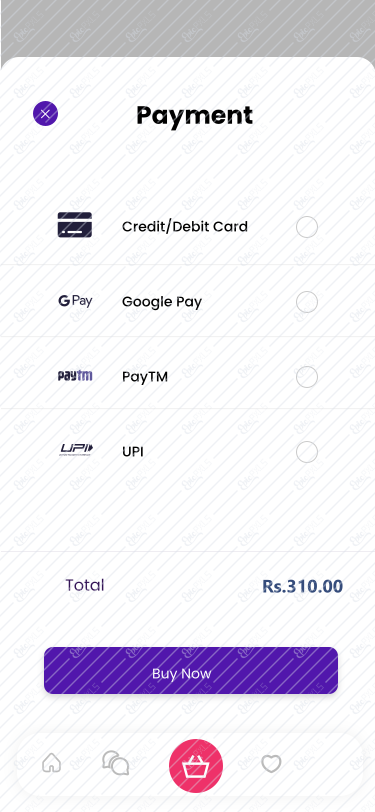The height and width of the screenshot is (812, 375).
Task: Open the chat messages tab
Action: click(x=116, y=763)
